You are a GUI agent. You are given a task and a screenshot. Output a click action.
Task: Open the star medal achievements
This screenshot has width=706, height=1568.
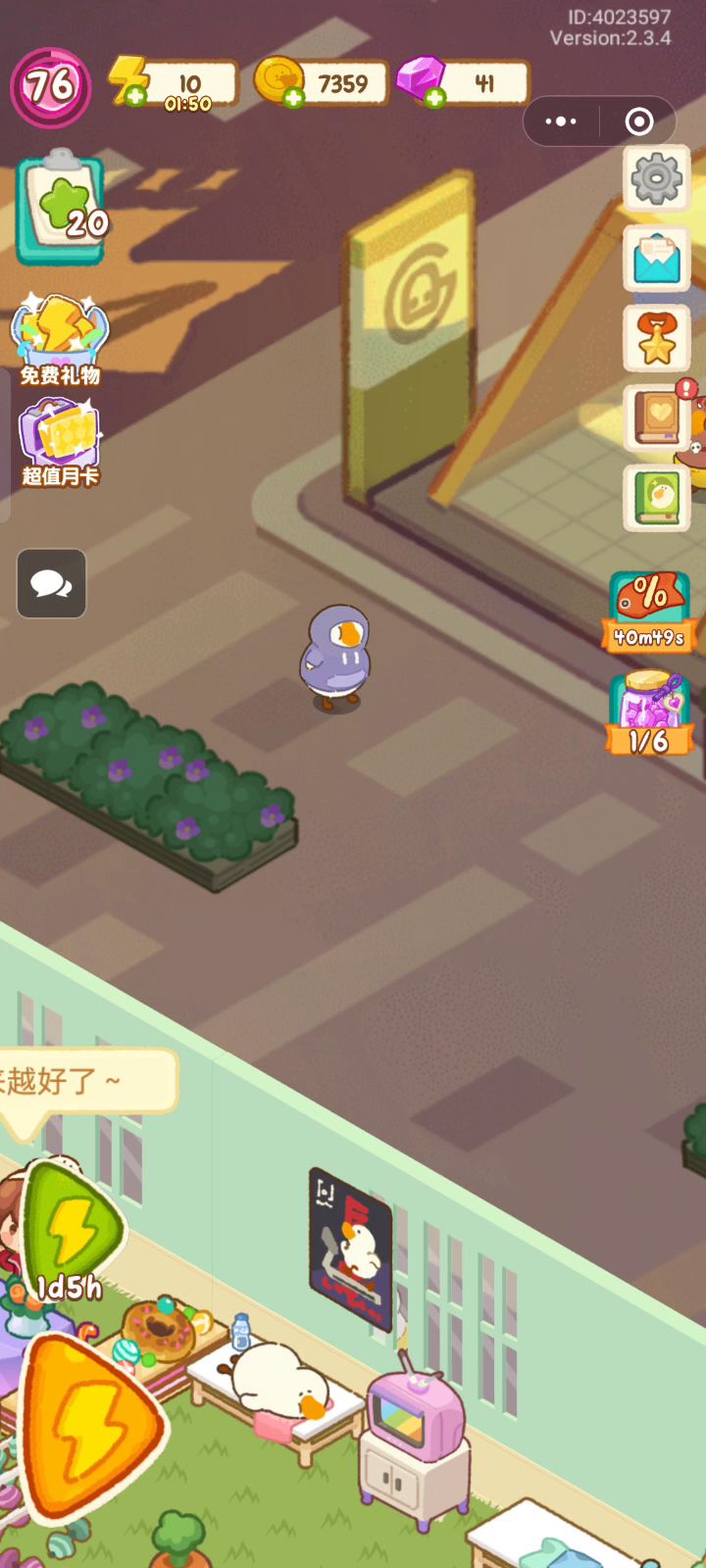pos(656,339)
